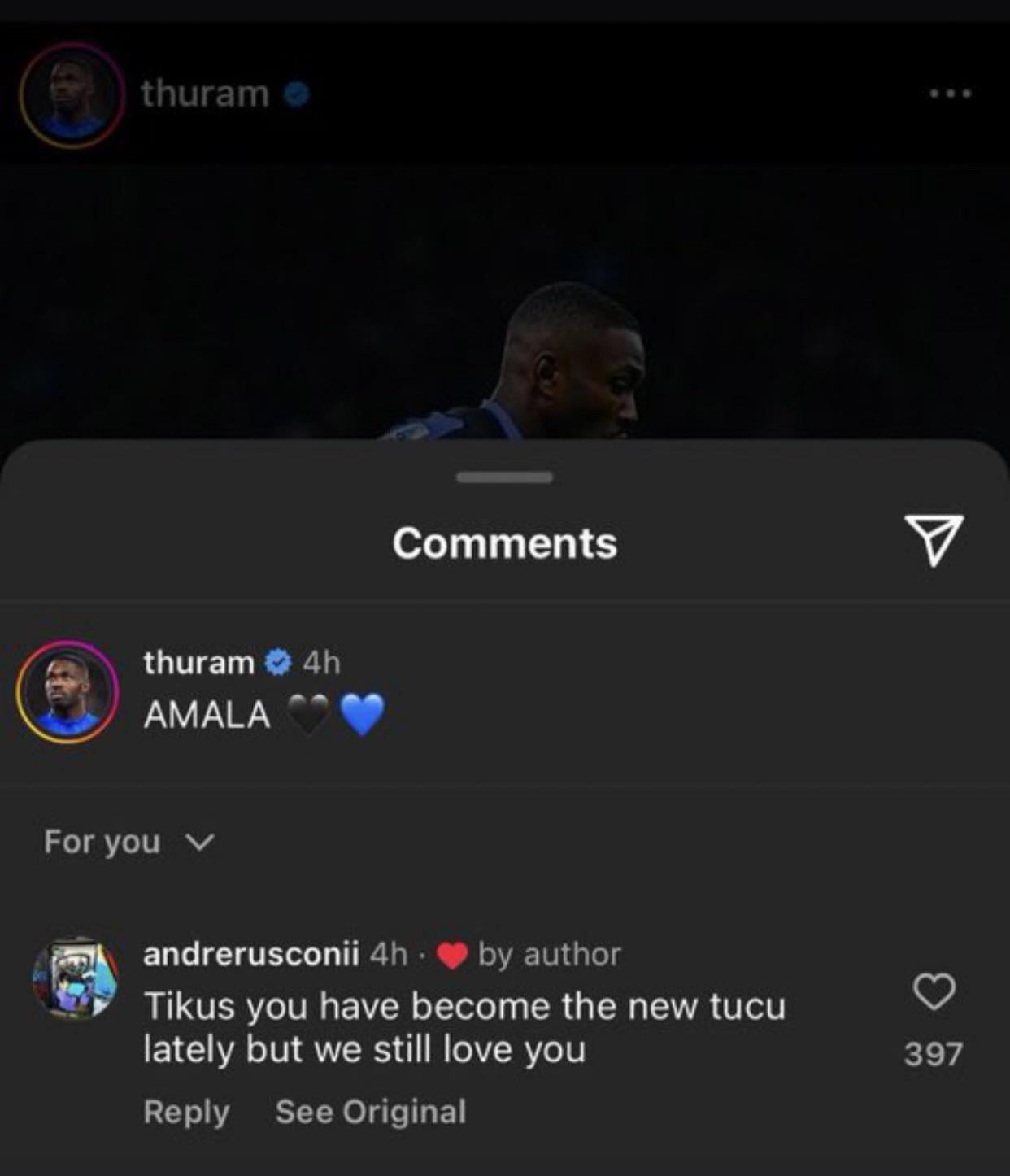Share the post via paper plane icon
1010x1176 pixels.
[x=934, y=539]
